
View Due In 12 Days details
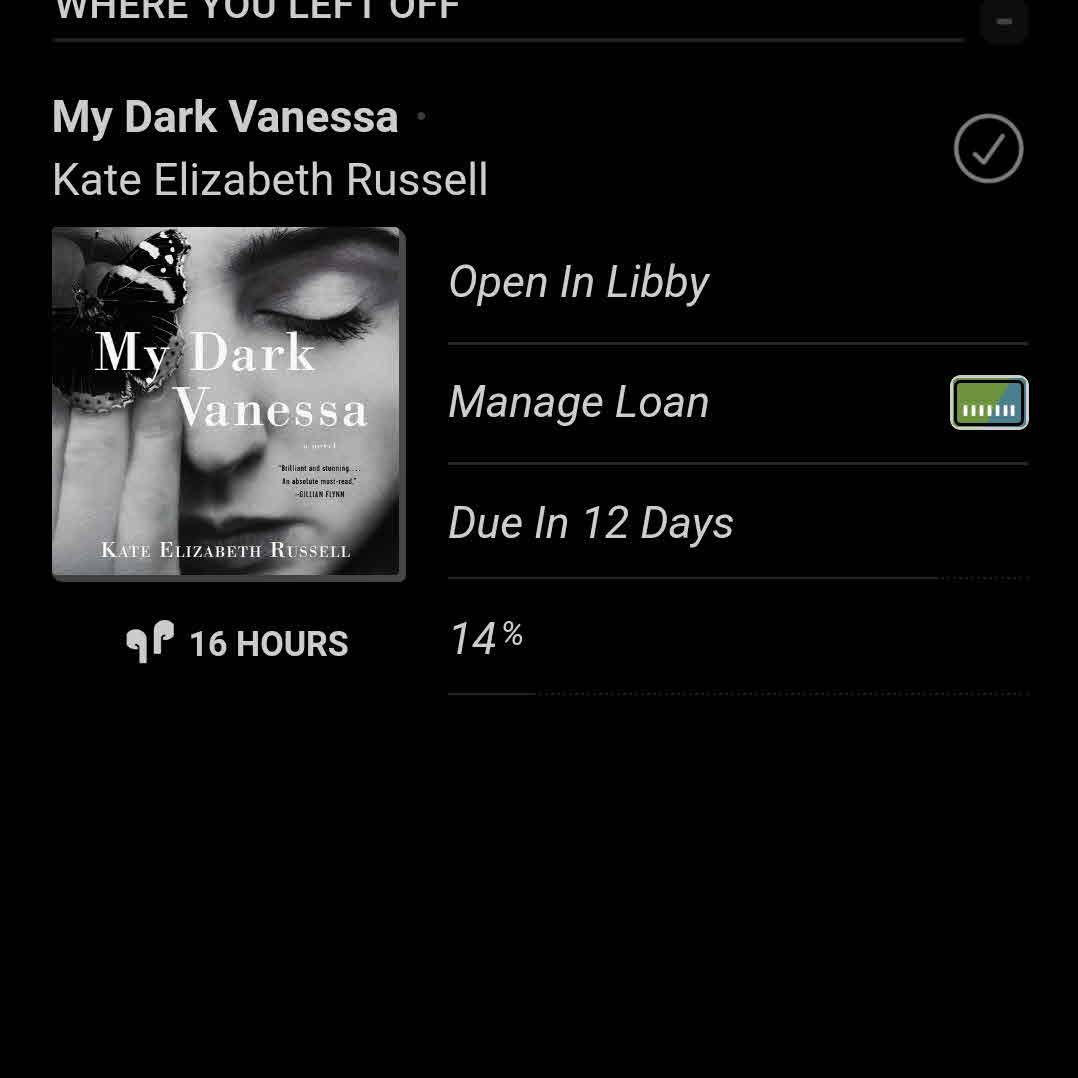[591, 523]
